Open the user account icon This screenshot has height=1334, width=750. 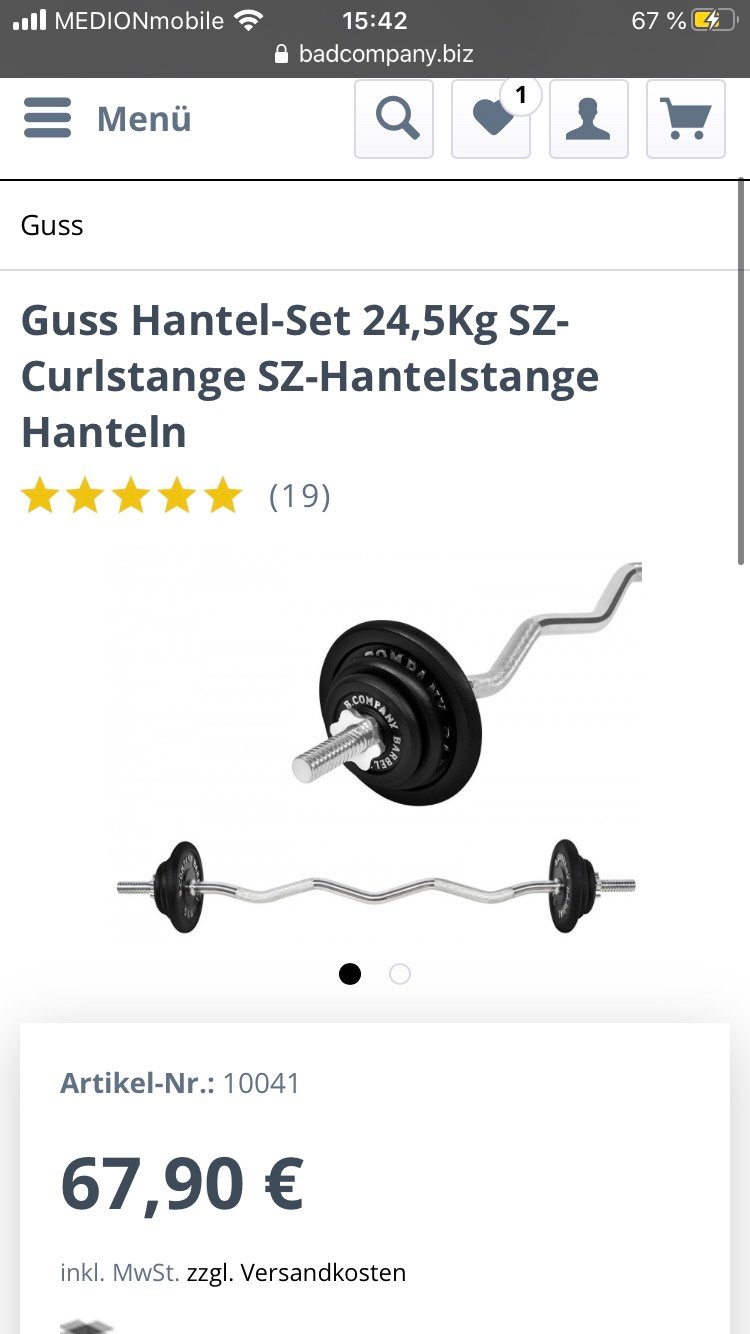(x=588, y=119)
